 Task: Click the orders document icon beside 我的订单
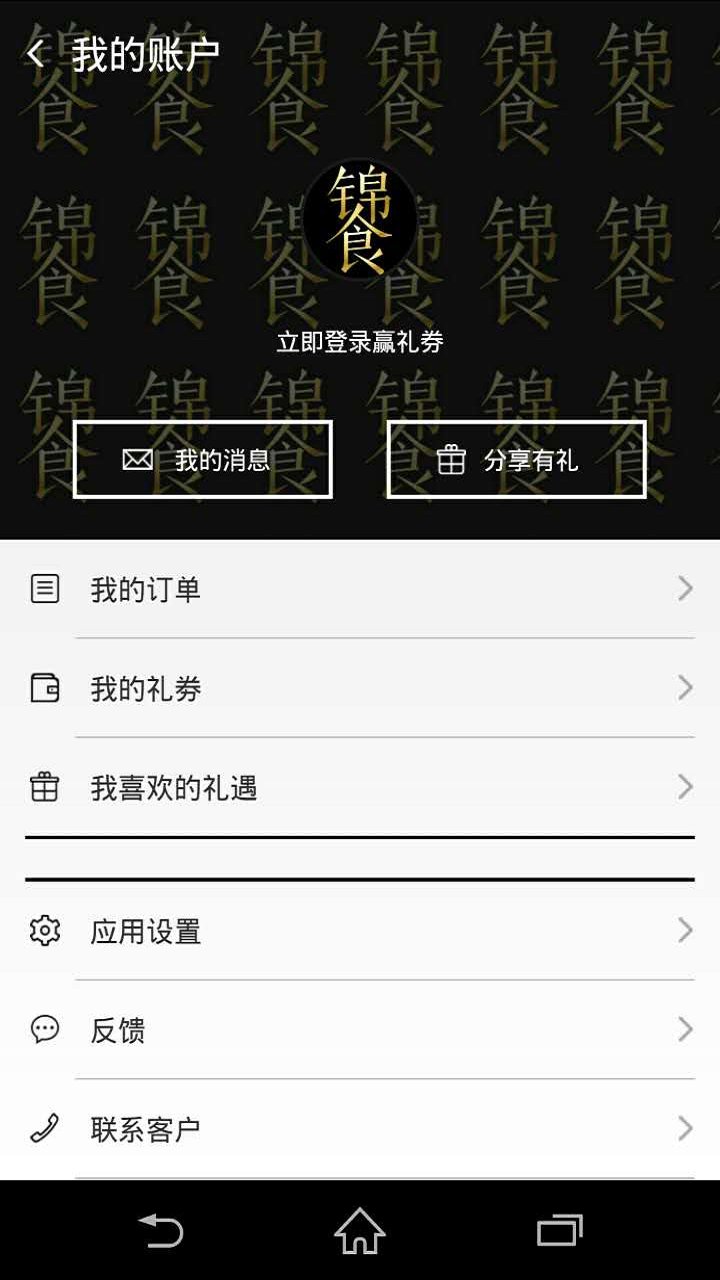[44, 589]
